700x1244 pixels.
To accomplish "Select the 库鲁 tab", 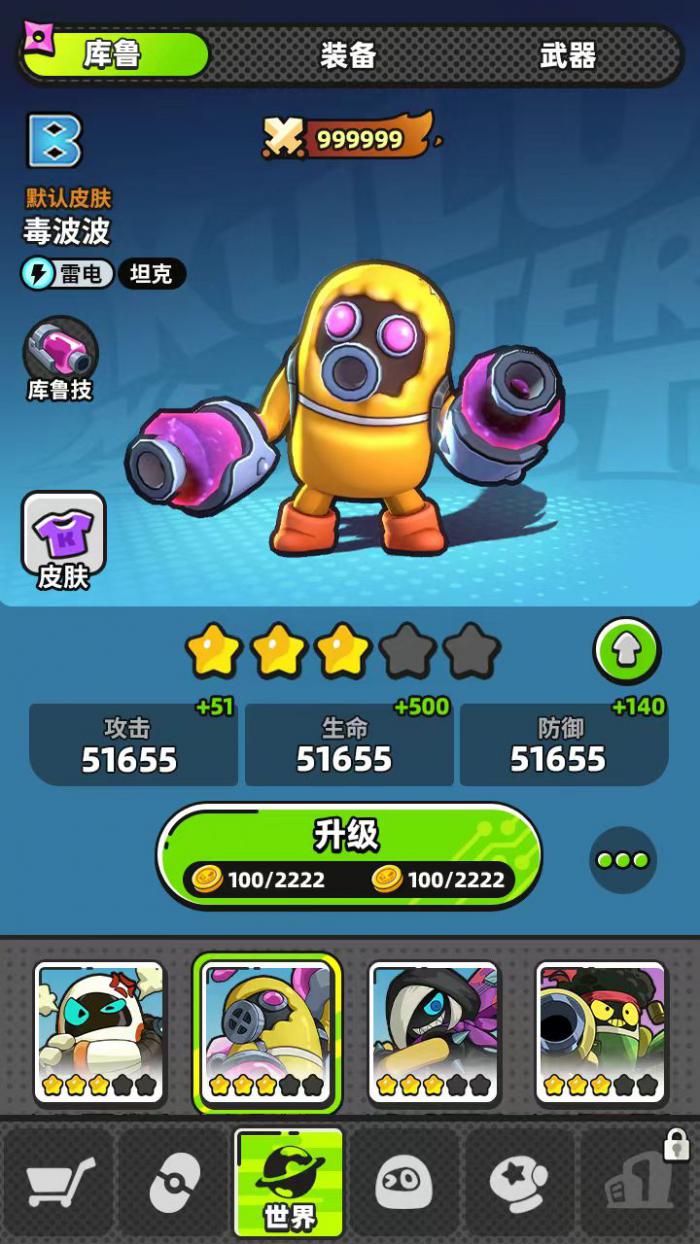I will [114, 55].
